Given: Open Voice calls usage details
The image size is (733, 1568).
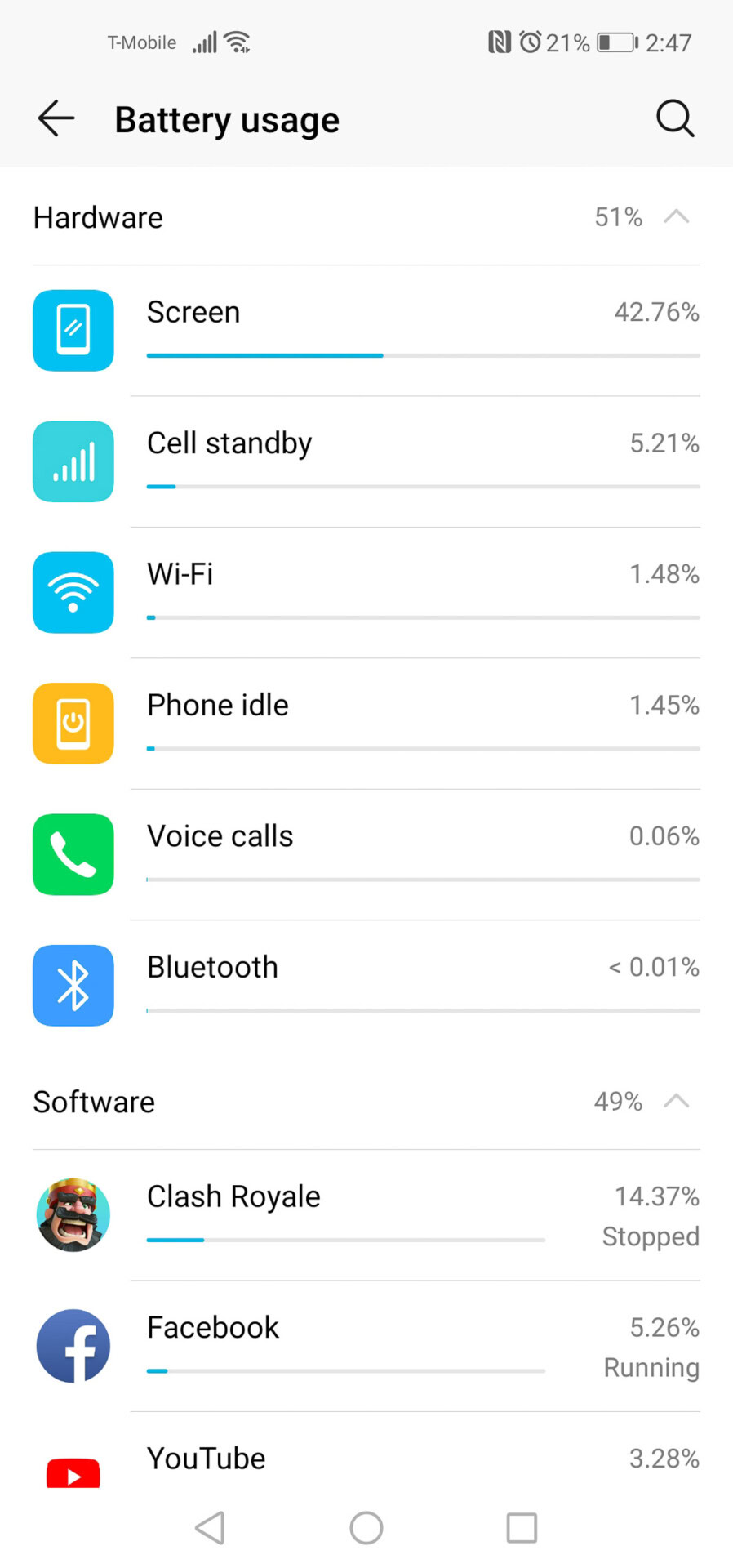Looking at the screenshot, I should (366, 853).
